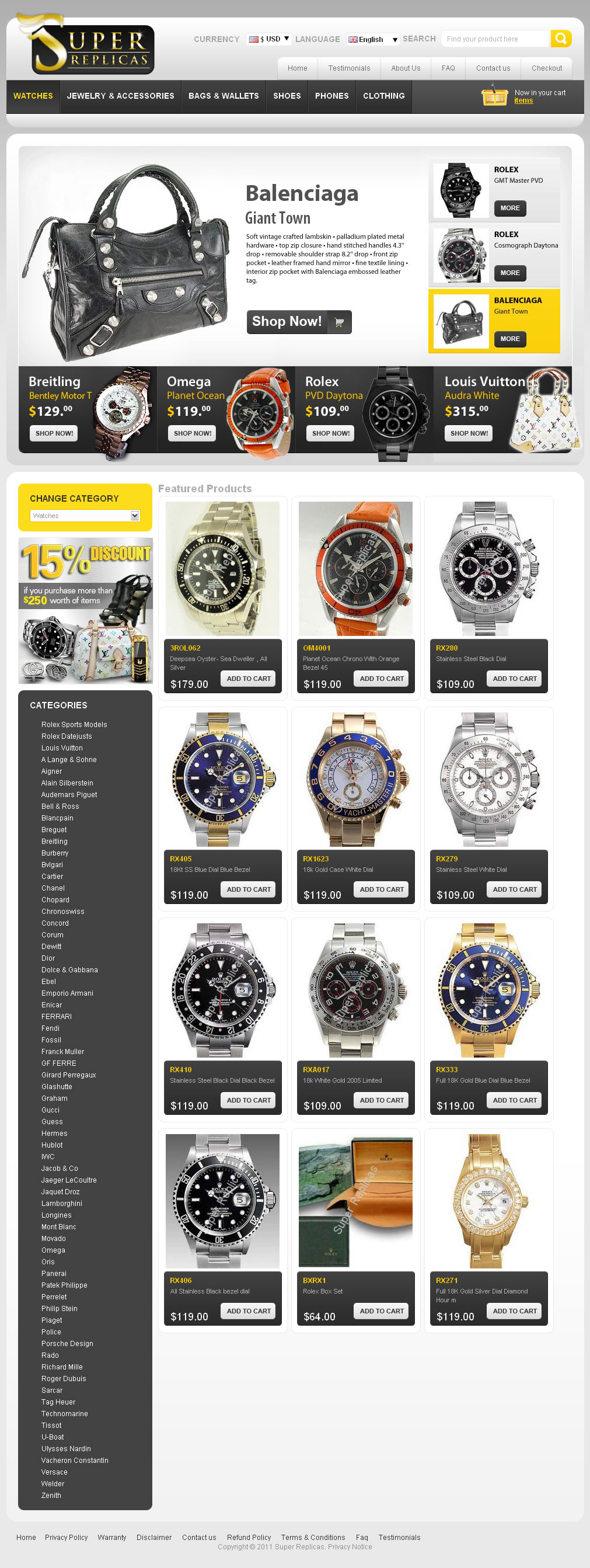Focus the product search field
This screenshot has width=590, height=1568.
click(495, 39)
